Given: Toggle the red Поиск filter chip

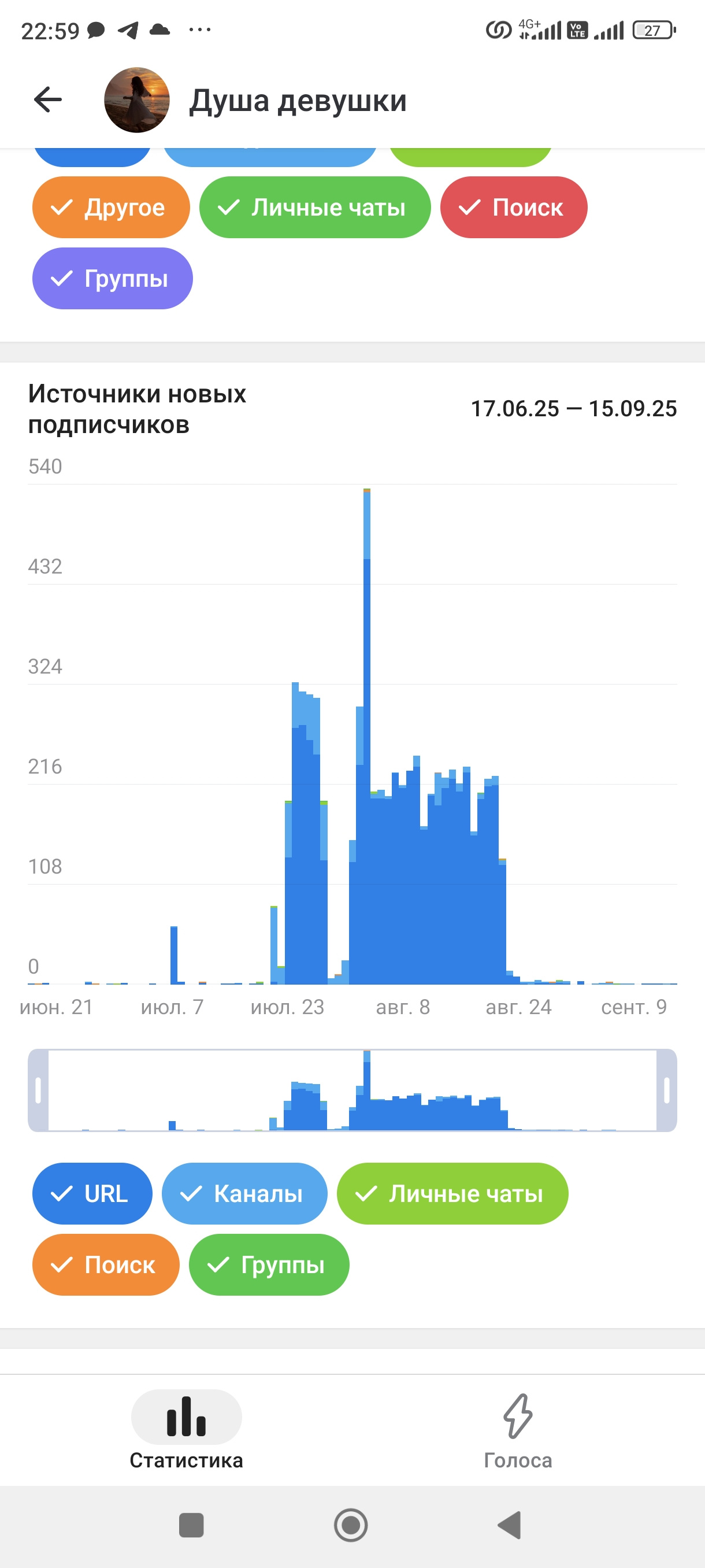Looking at the screenshot, I should click(513, 208).
